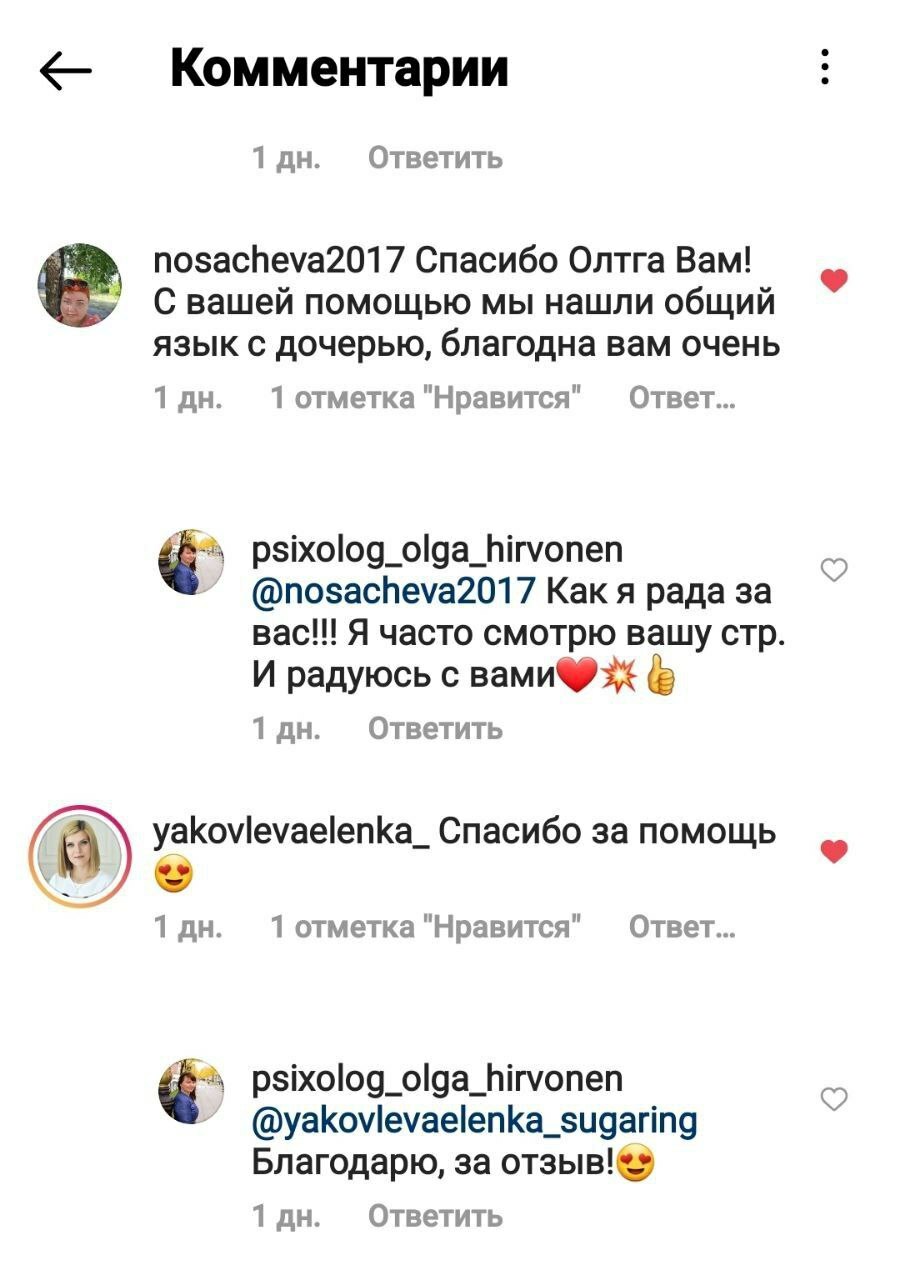View likes on the yakovlevaelenka_ comment
The image size is (900, 1280).
[x=427, y=928]
